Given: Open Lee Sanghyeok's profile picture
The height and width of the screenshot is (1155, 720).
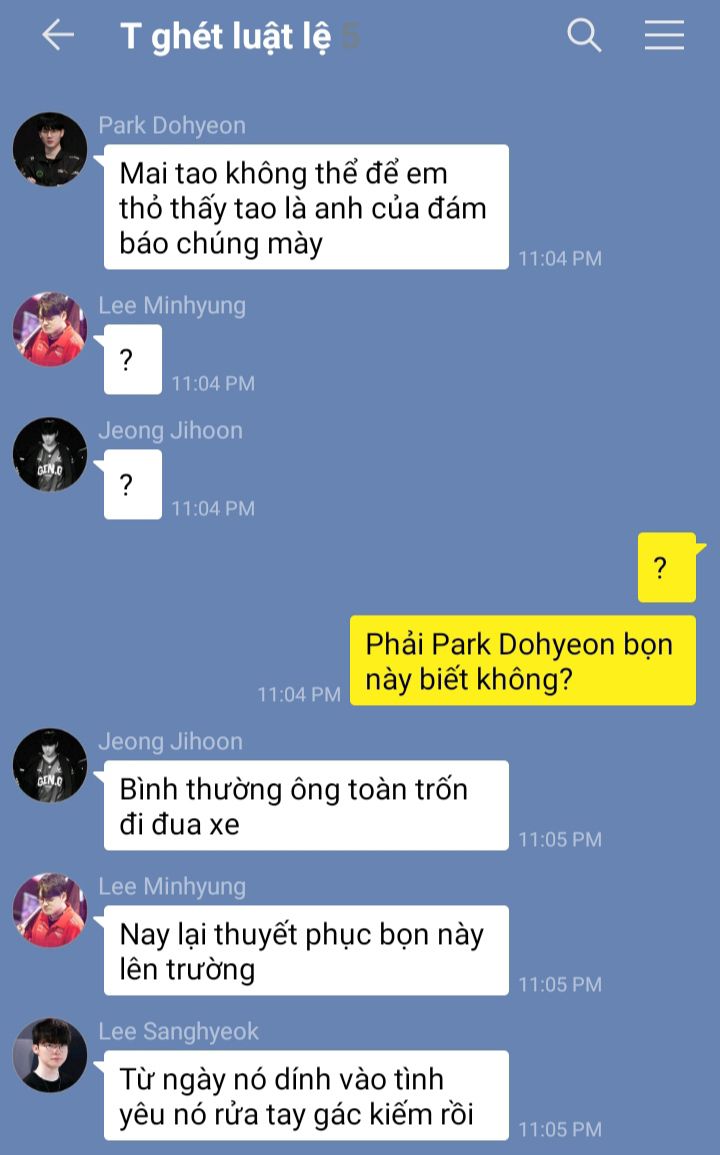Looking at the screenshot, I should 50,1055.
